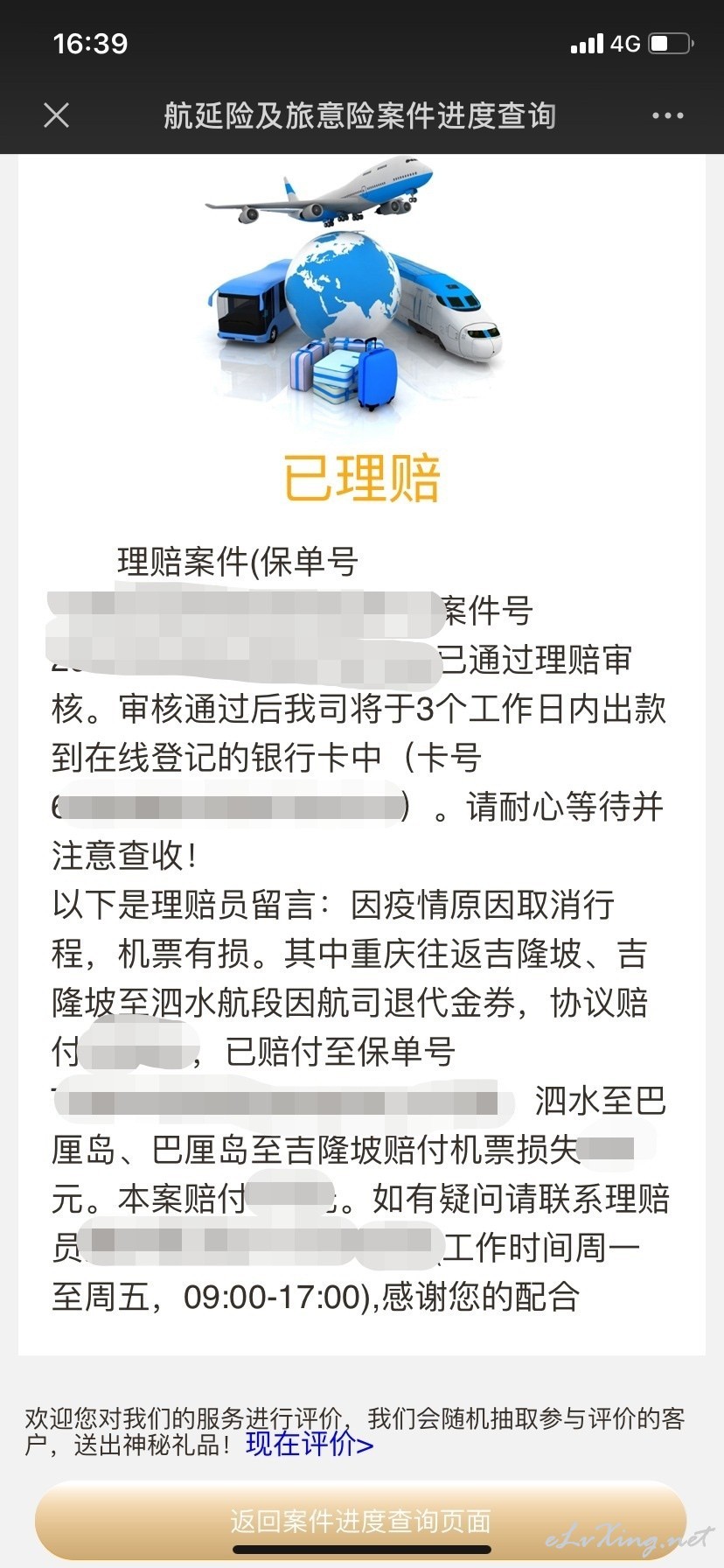The height and width of the screenshot is (1568, 724).
Task: Tap 返回案件进度查询页面 button
Action: click(x=360, y=1521)
